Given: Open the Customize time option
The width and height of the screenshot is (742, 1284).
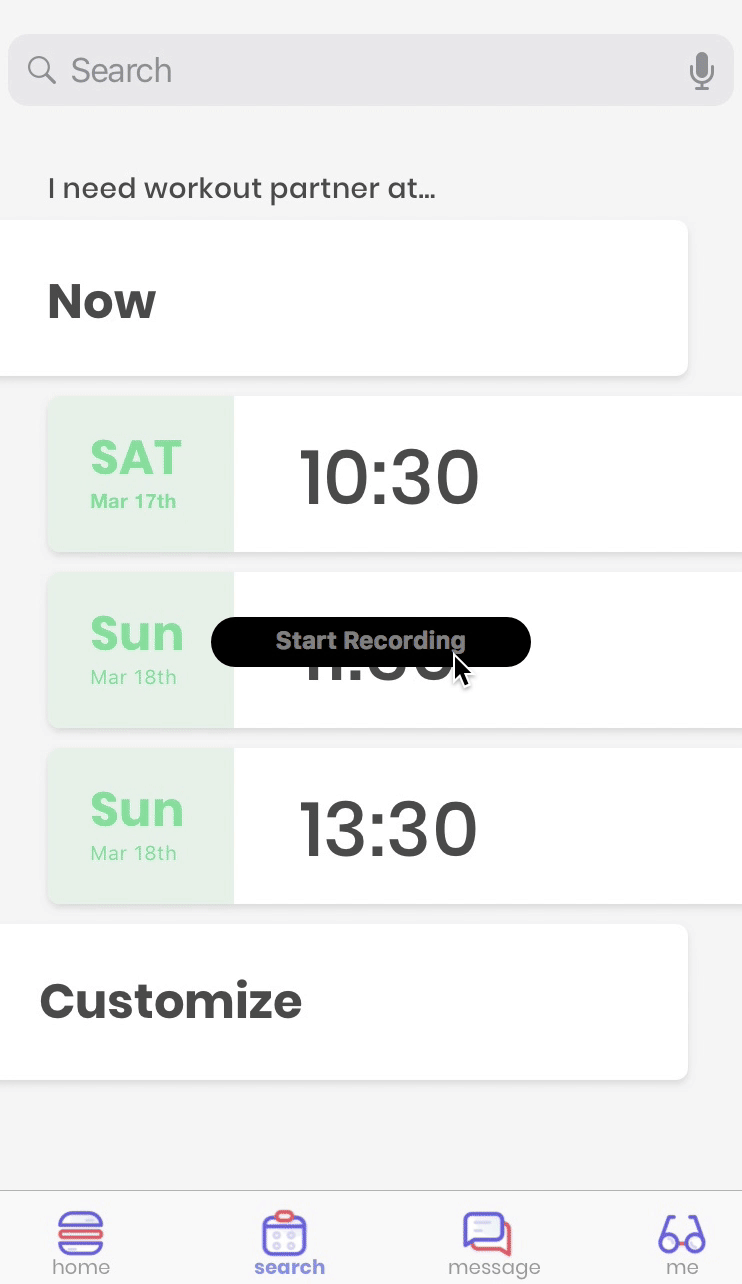Looking at the screenshot, I should pyautogui.click(x=344, y=1002).
